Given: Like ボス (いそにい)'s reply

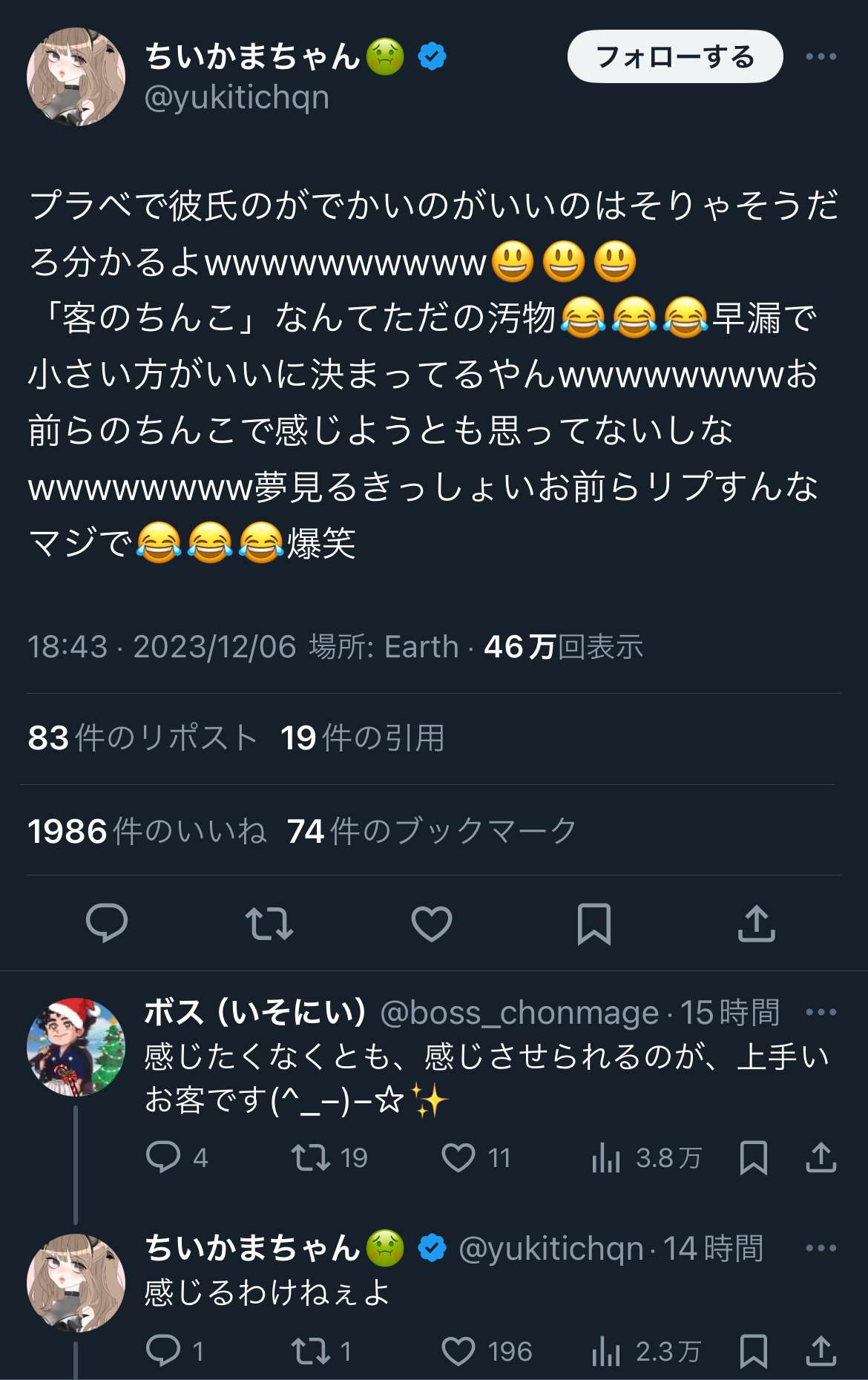Looking at the screenshot, I should pyautogui.click(x=458, y=1157).
